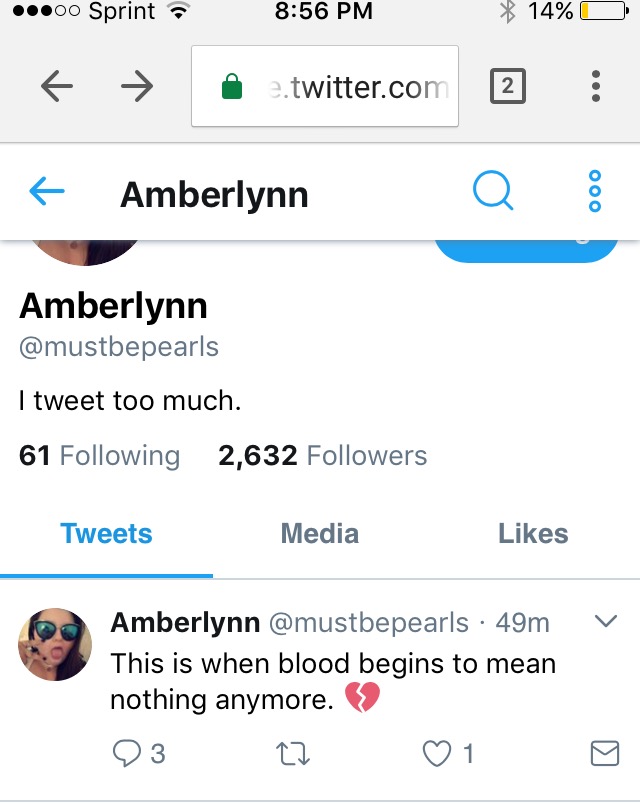This screenshot has width=640, height=806.
Task: Tap Amberlynn's avatar on the tweet
Action: pos(55,645)
